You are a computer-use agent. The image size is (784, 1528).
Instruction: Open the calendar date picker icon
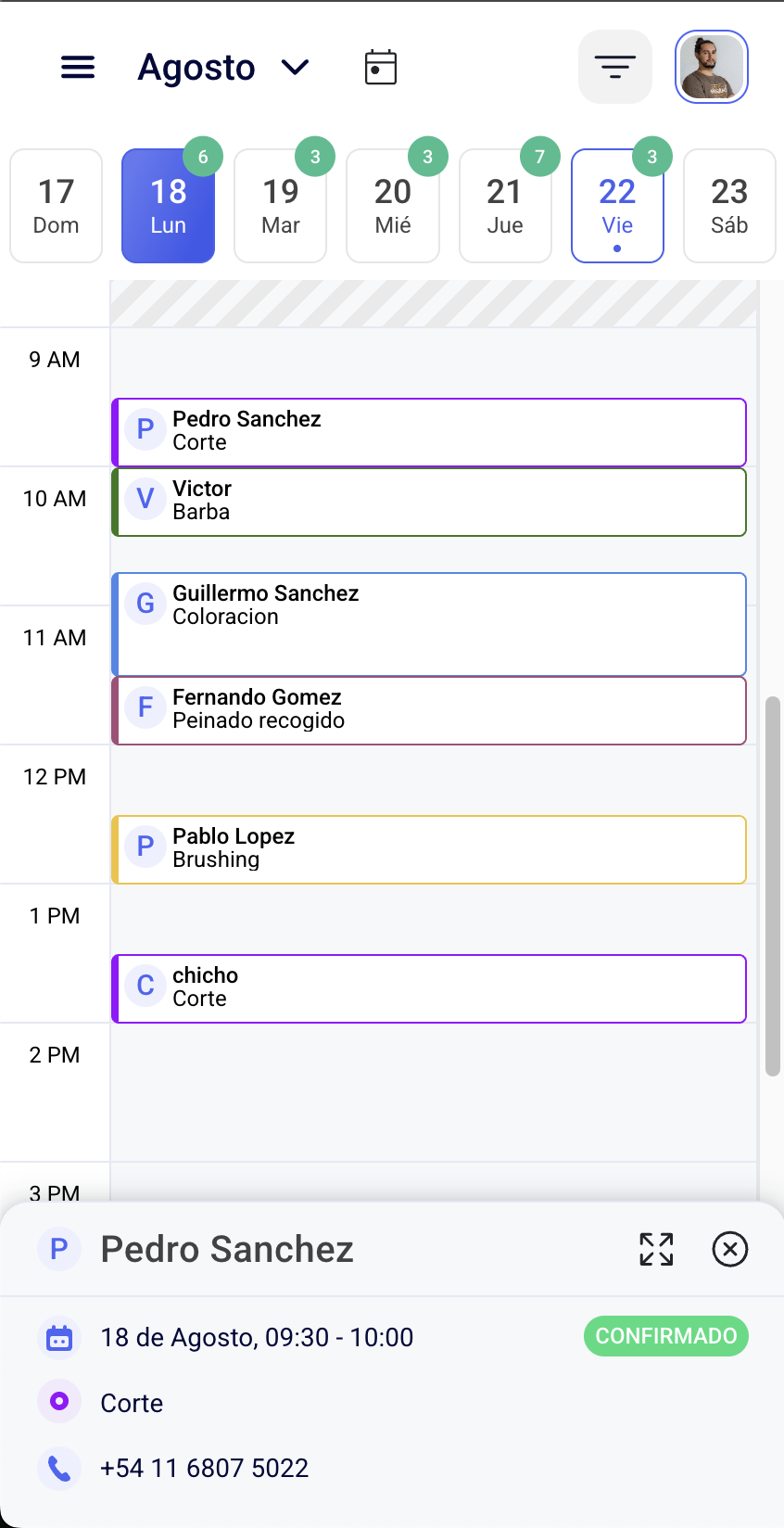(x=380, y=67)
